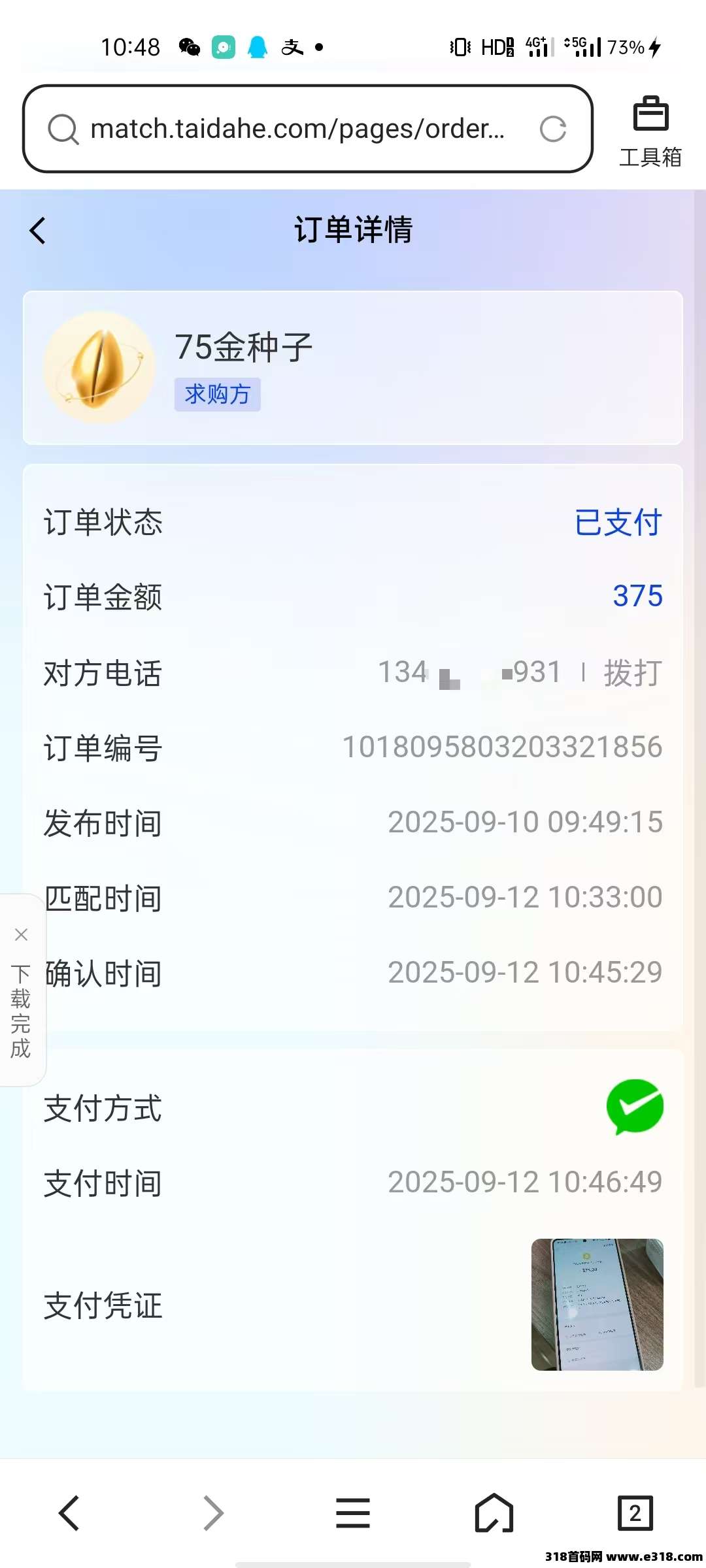The image size is (706, 1568).
Task: Go back from the 订单详情 page
Action: click(38, 231)
